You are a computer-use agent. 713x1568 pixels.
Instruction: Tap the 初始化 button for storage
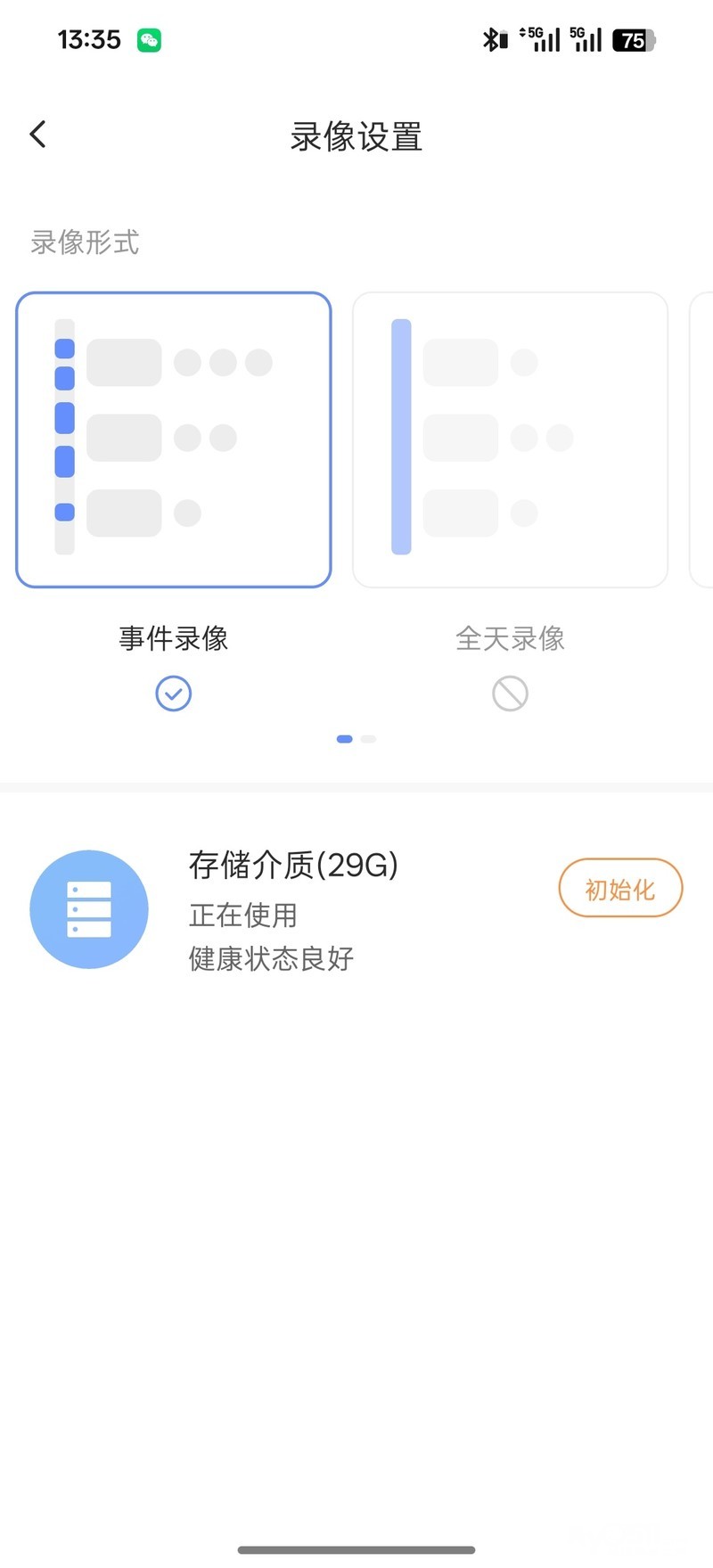(620, 889)
